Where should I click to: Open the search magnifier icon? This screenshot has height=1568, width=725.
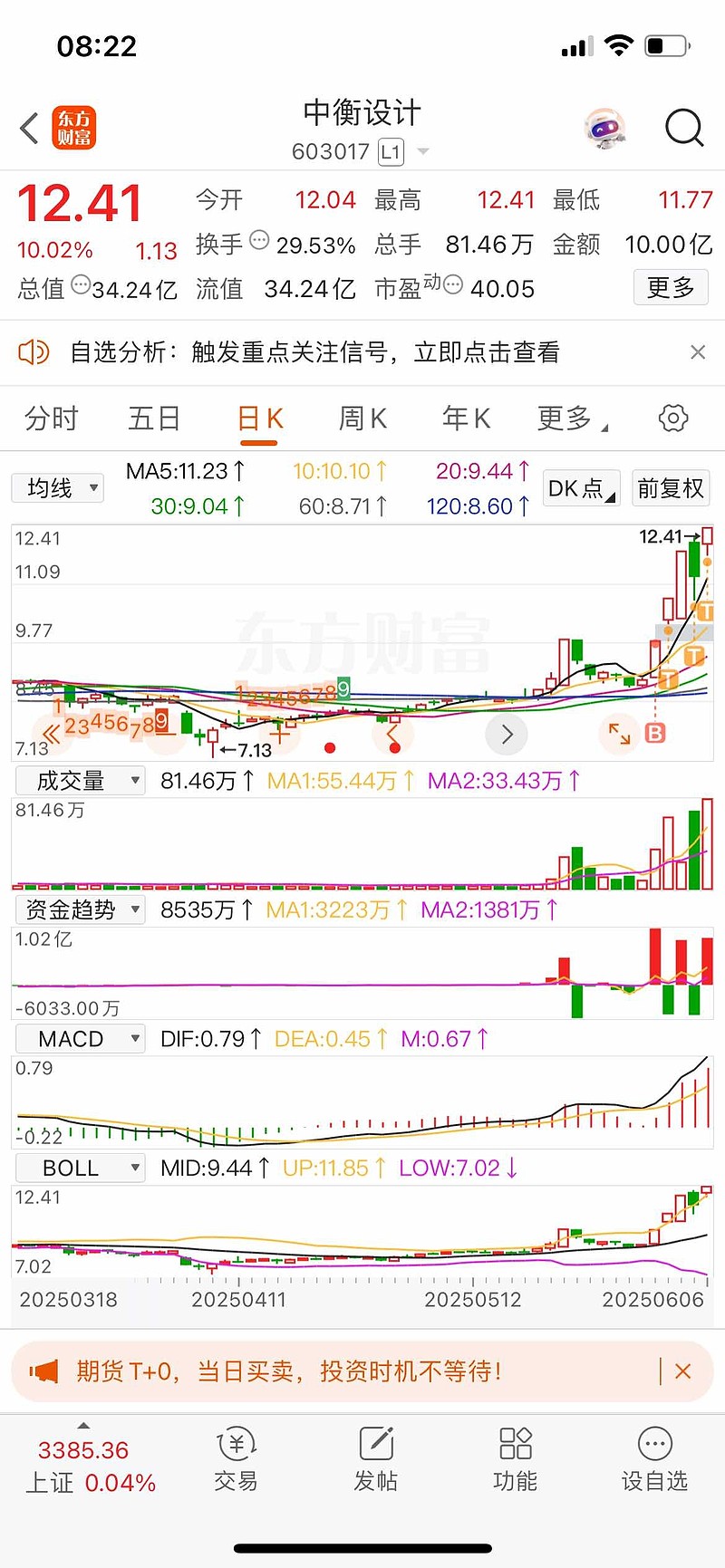click(x=684, y=128)
